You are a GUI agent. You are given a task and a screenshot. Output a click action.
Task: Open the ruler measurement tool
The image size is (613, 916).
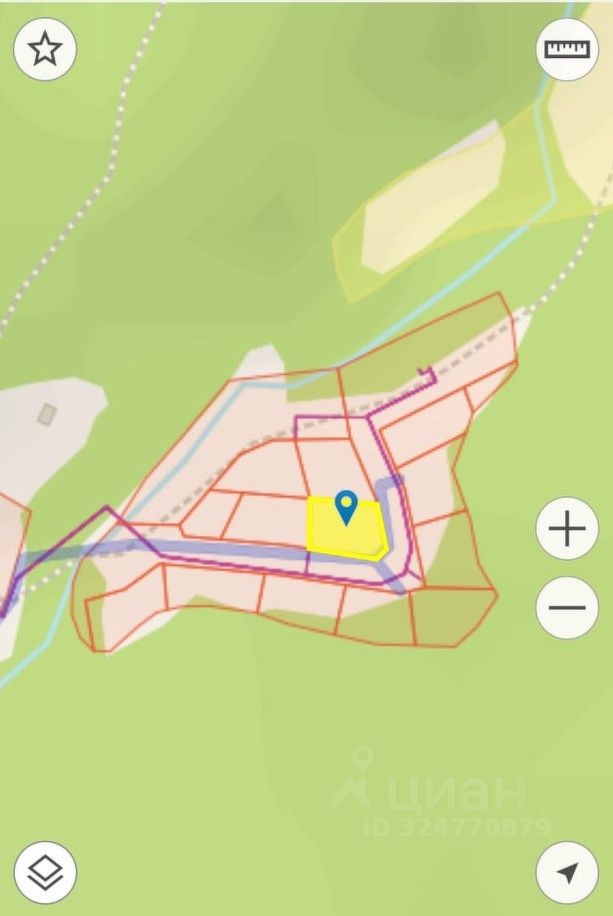pos(567,49)
